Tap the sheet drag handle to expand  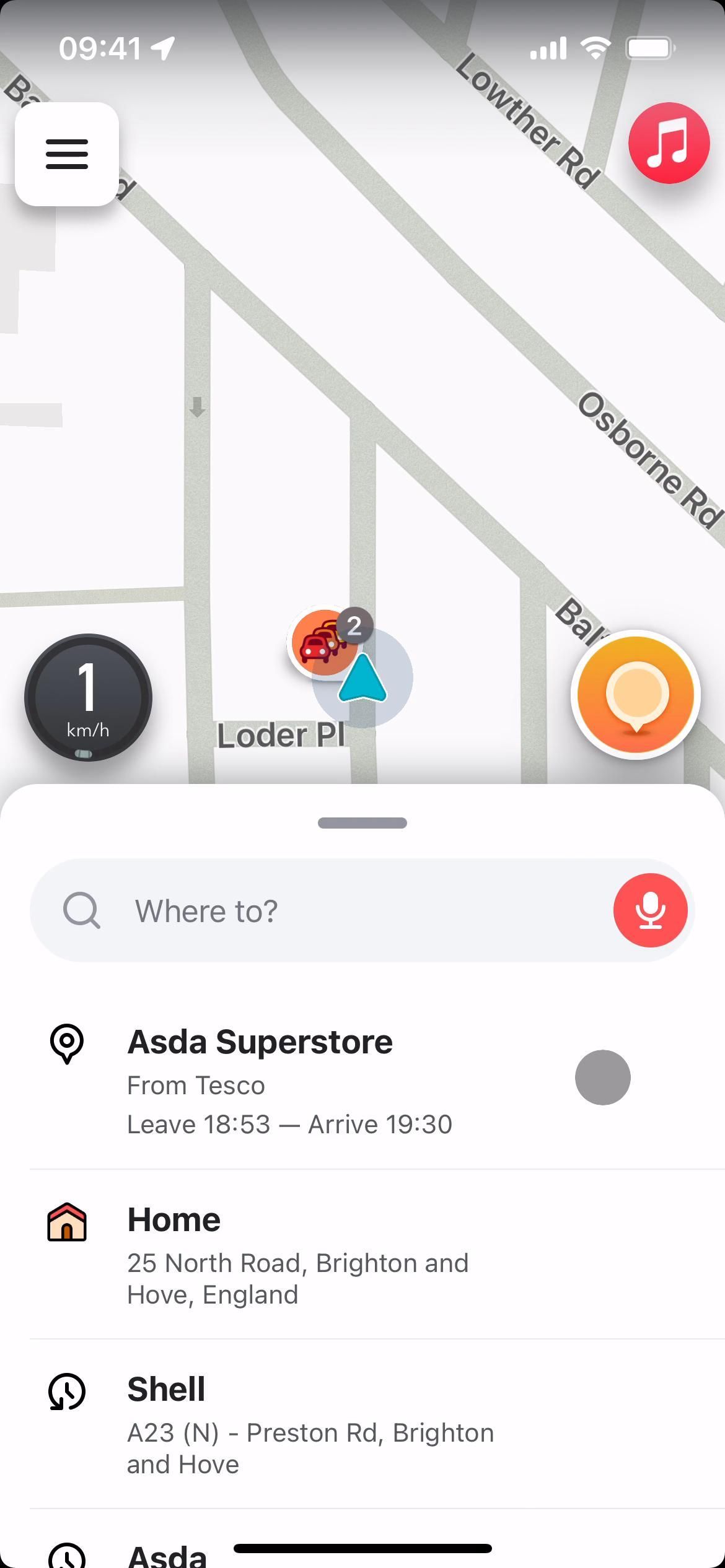point(362,823)
